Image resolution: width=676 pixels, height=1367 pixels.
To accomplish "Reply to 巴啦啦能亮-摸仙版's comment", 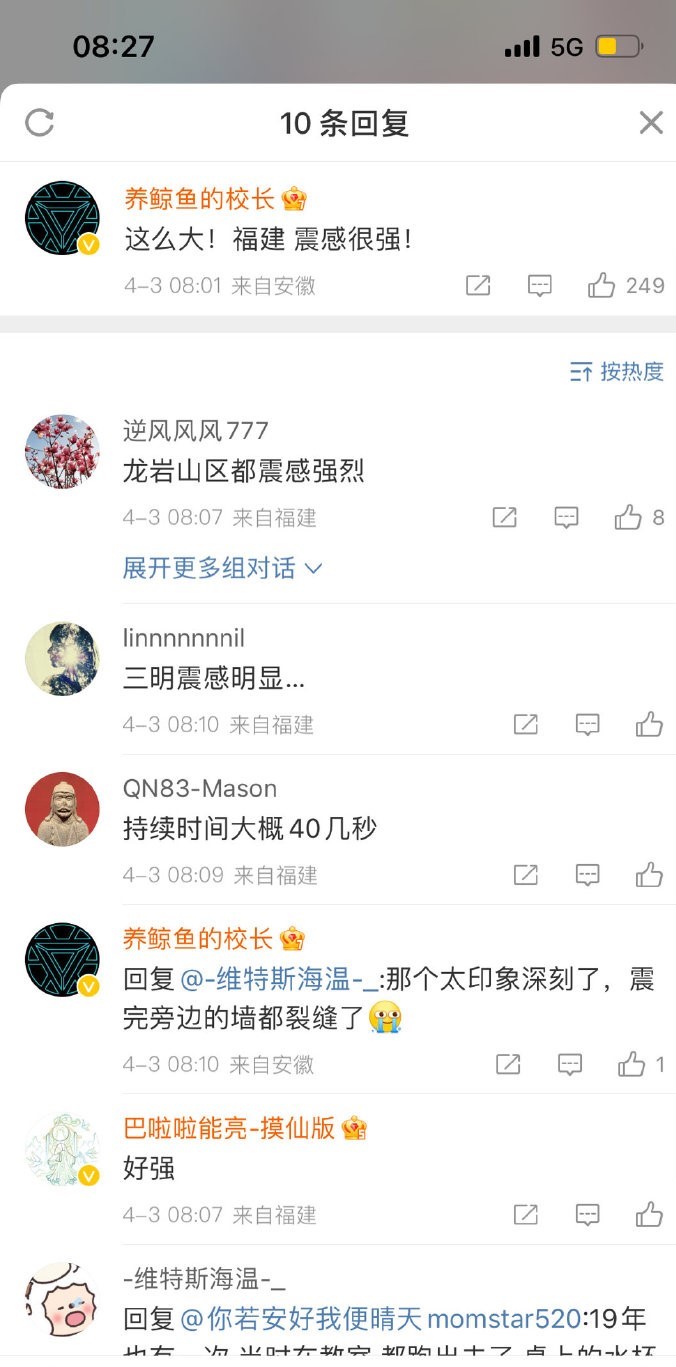I will [x=588, y=1215].
